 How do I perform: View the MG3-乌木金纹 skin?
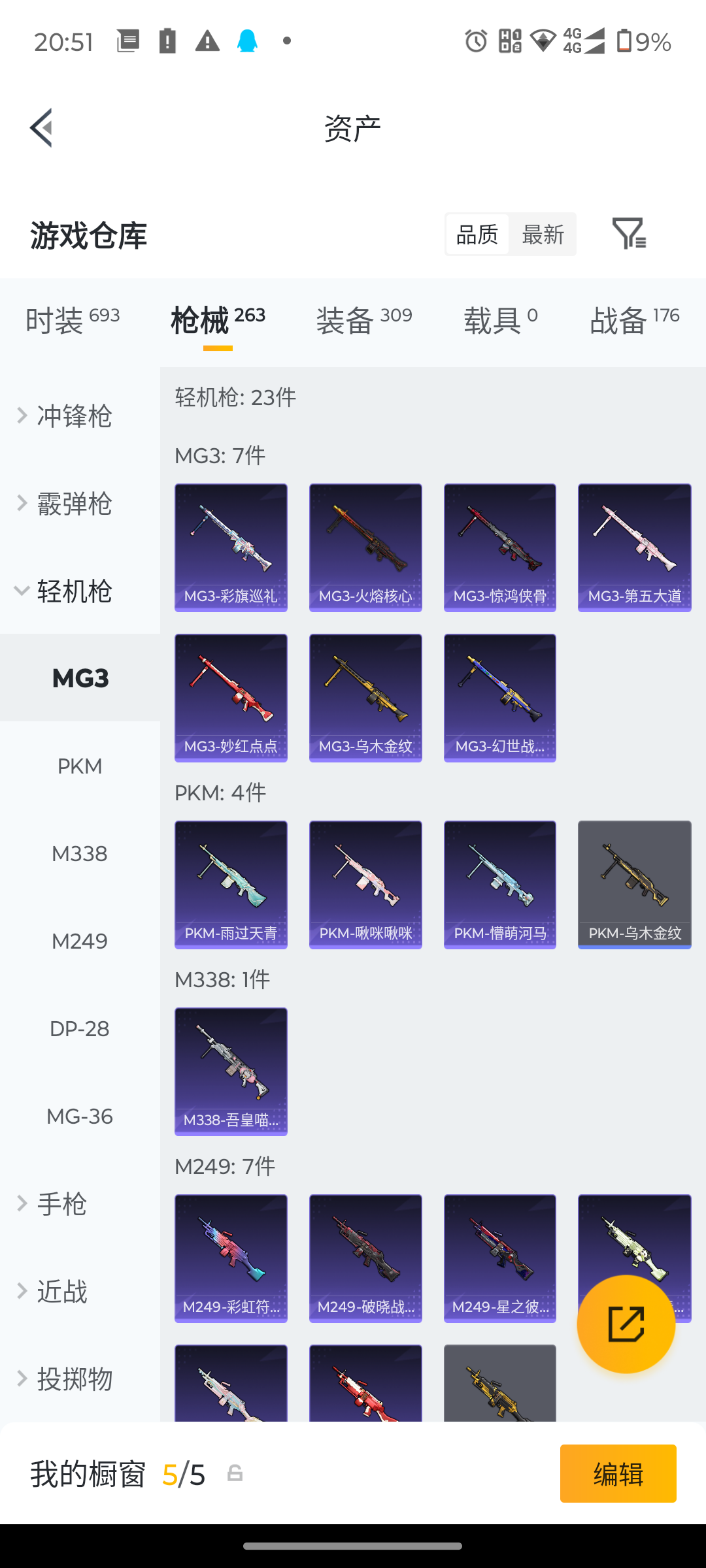tap(365, 698)
